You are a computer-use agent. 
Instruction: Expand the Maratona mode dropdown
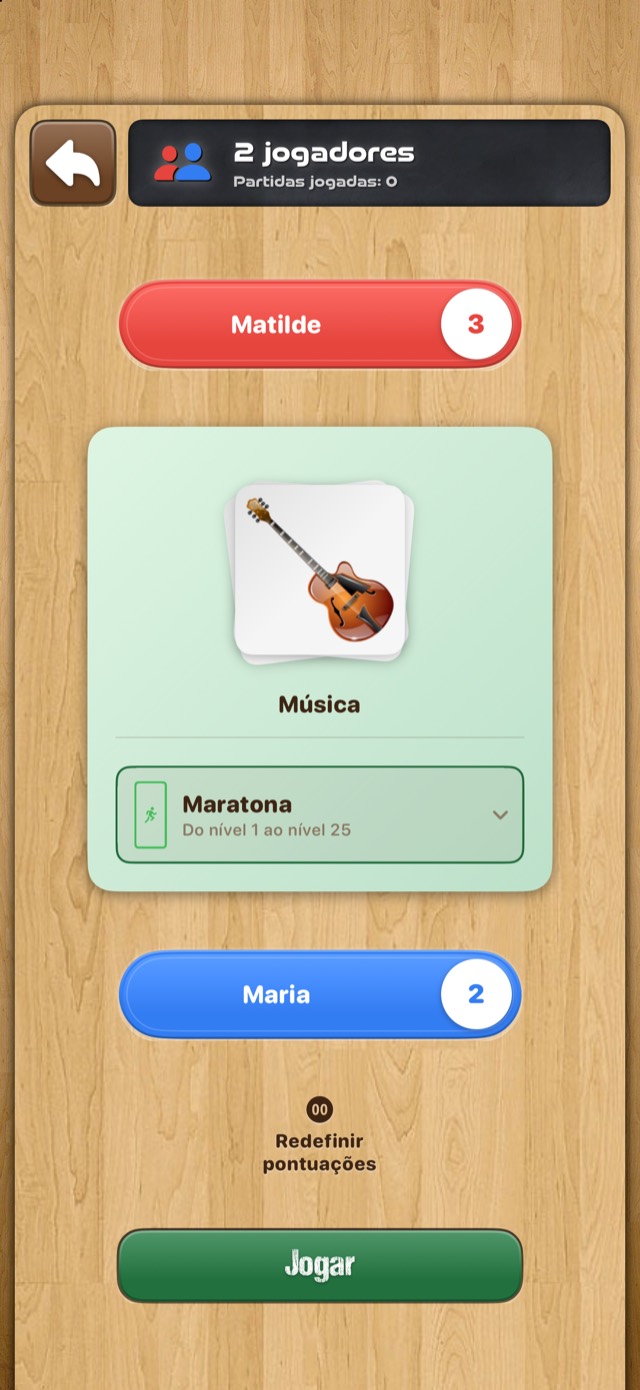(x=320, y=815)
